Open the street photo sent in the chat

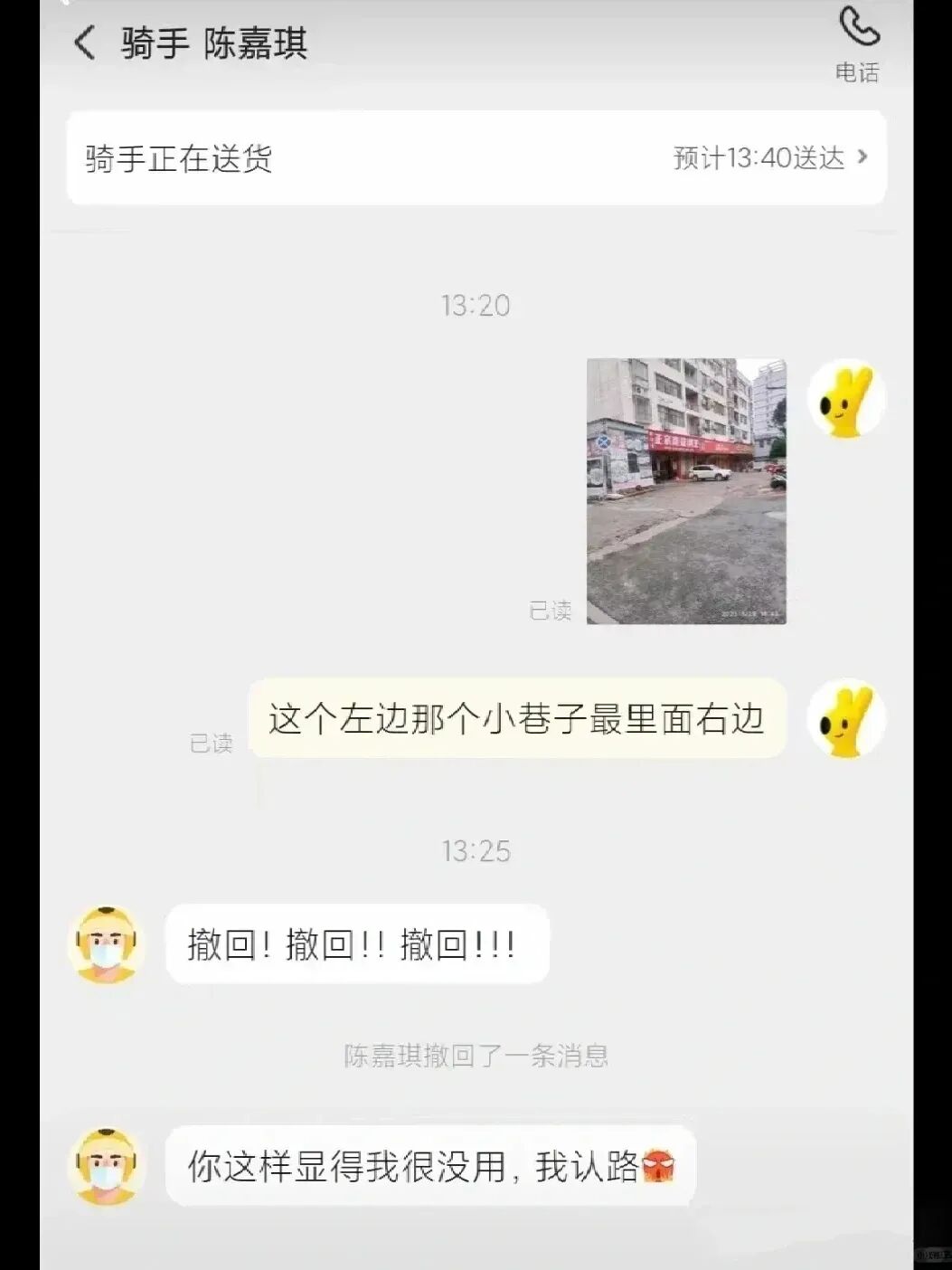pyautogui.click(x=687, y=491)
